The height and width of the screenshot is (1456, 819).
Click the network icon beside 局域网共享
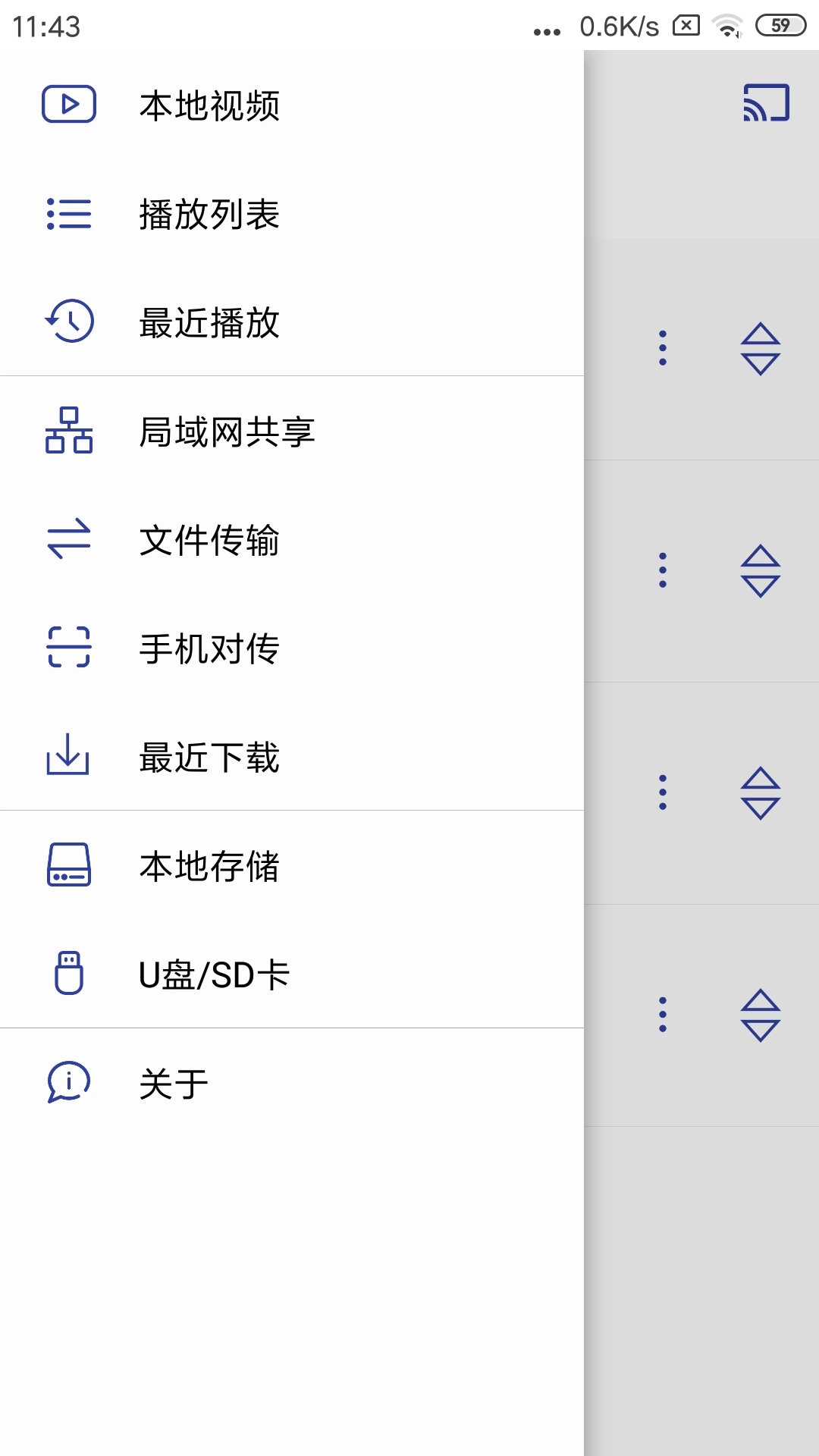70,432
